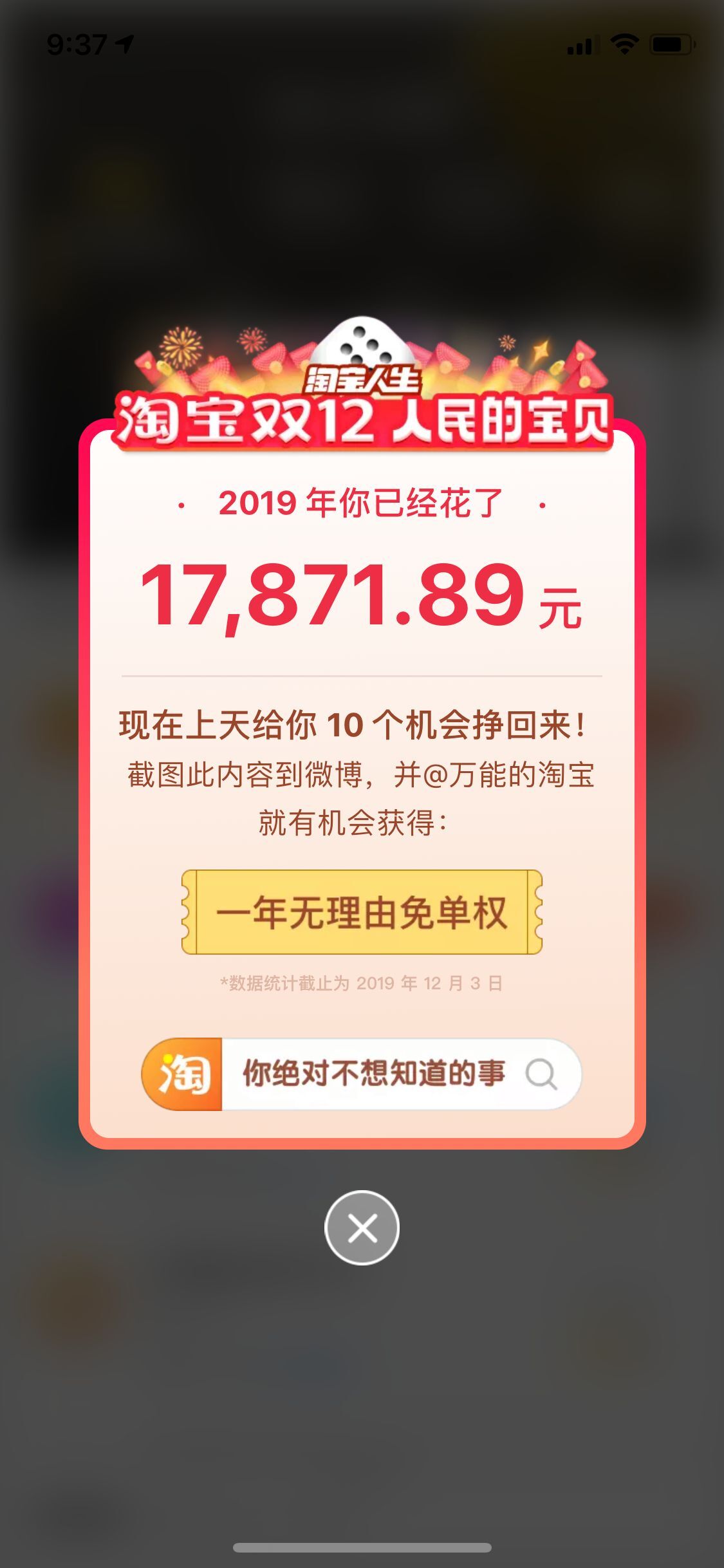724x1568 pixels.
Task: Dismiss the Taobao Double 12 popup
Action: tap(362, 1228)
